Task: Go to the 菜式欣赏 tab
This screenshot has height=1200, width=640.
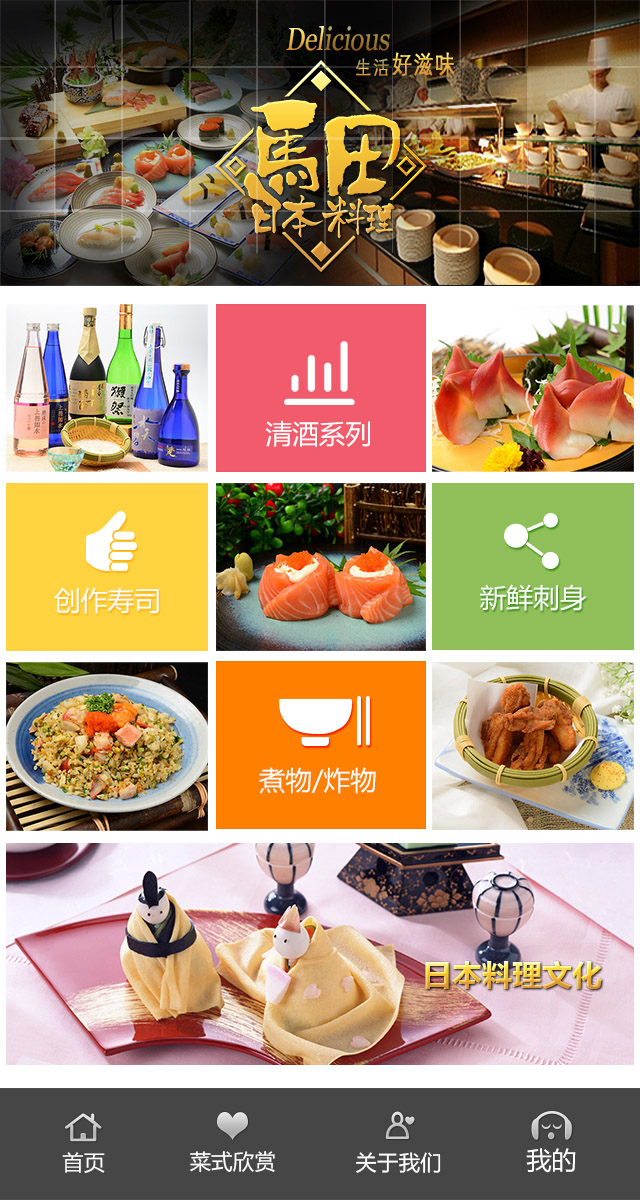Action: tap(232, 1144)
